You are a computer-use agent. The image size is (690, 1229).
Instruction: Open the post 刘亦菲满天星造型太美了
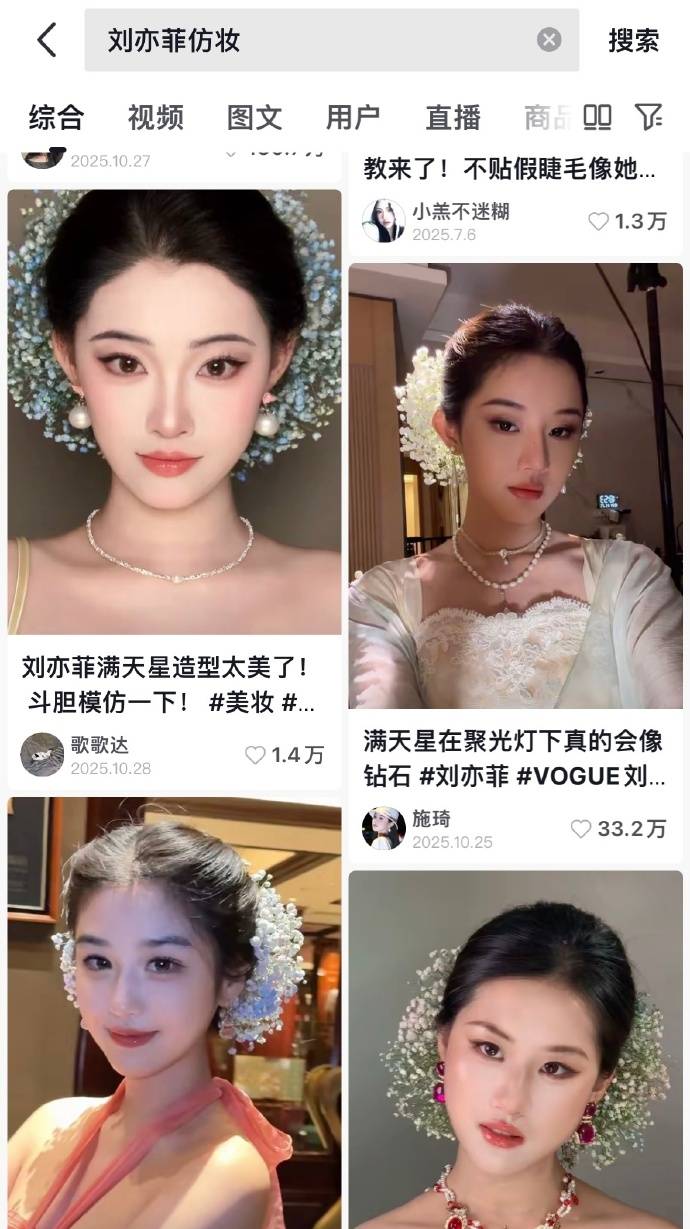tap(174, 410)
